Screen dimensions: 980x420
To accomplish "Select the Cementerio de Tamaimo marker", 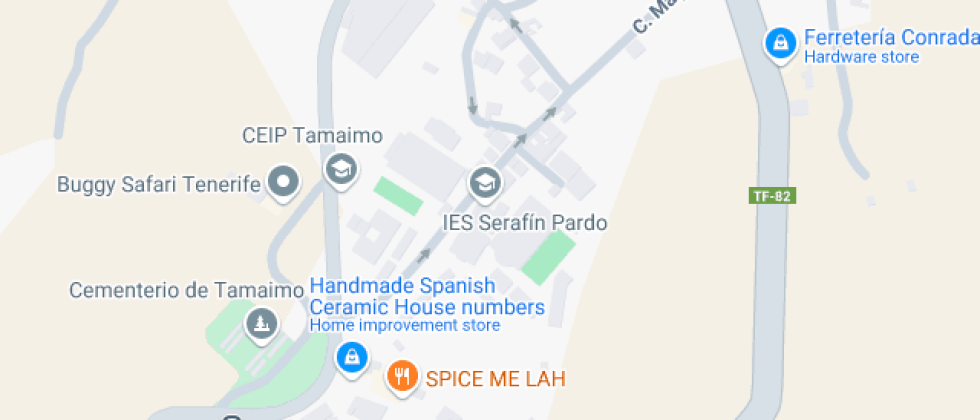I will (x=262, y=323).
